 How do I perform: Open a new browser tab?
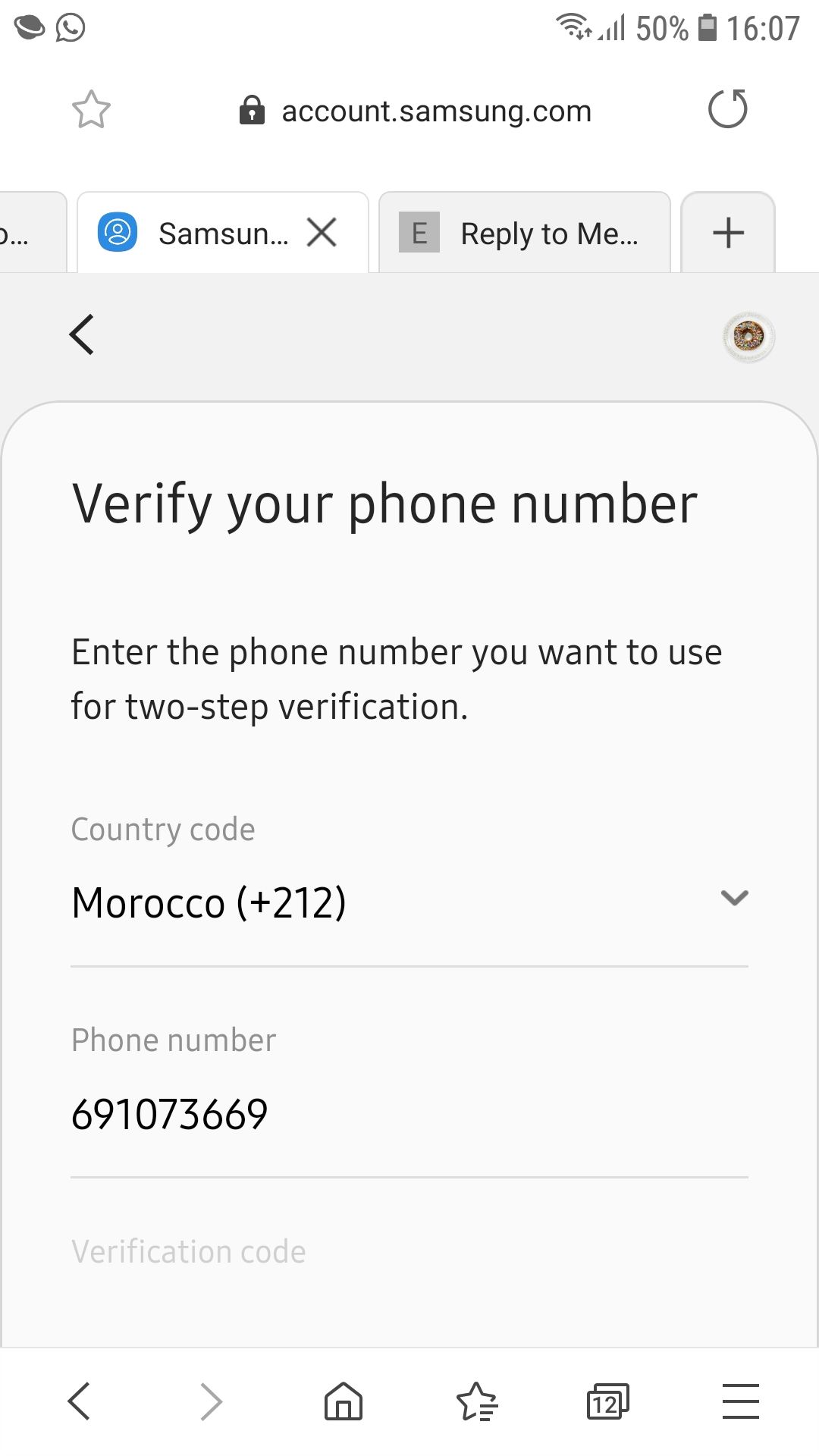pyautogui.click(x=728, y=233)
